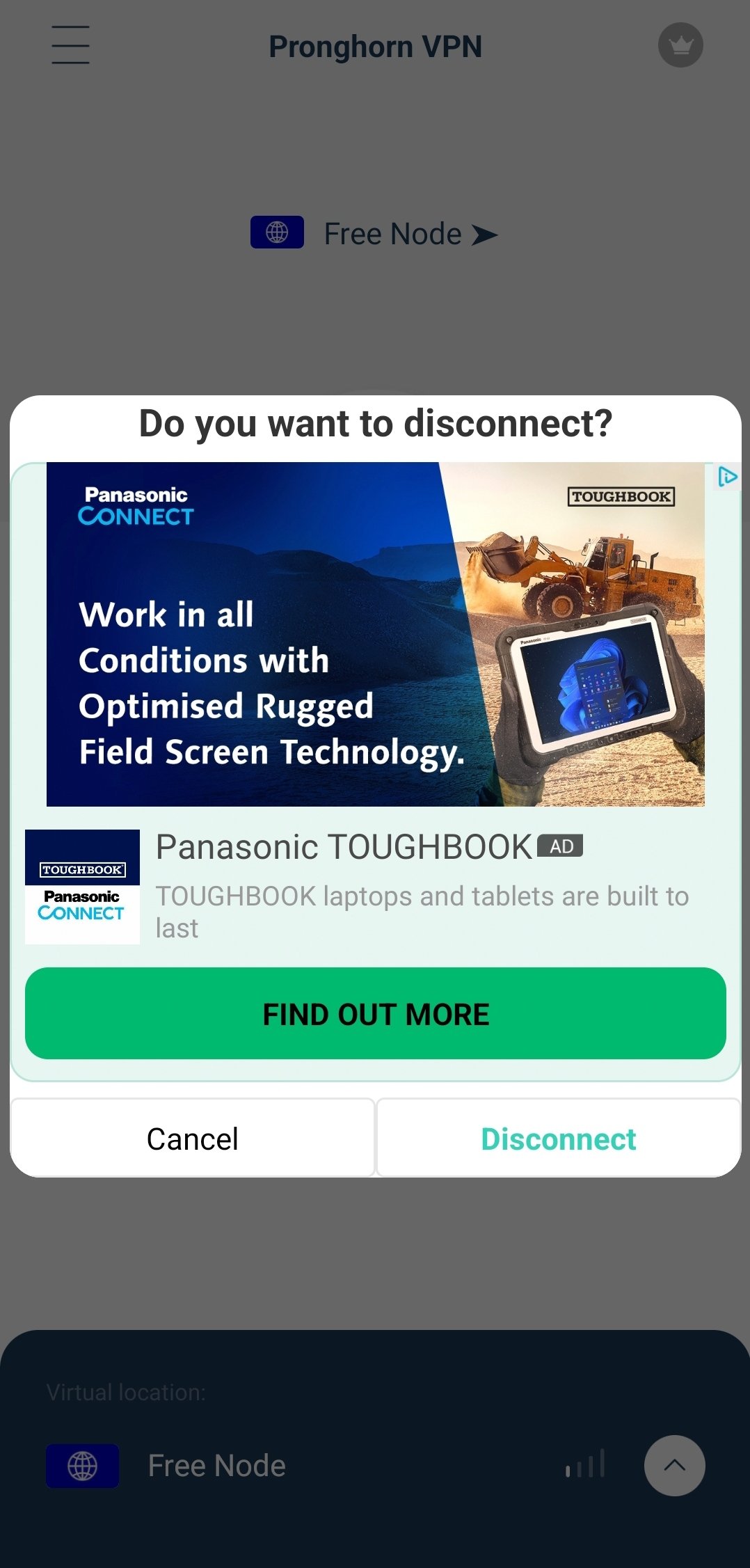
Task: Open the Free Node server selector
Action: point(375,234)
